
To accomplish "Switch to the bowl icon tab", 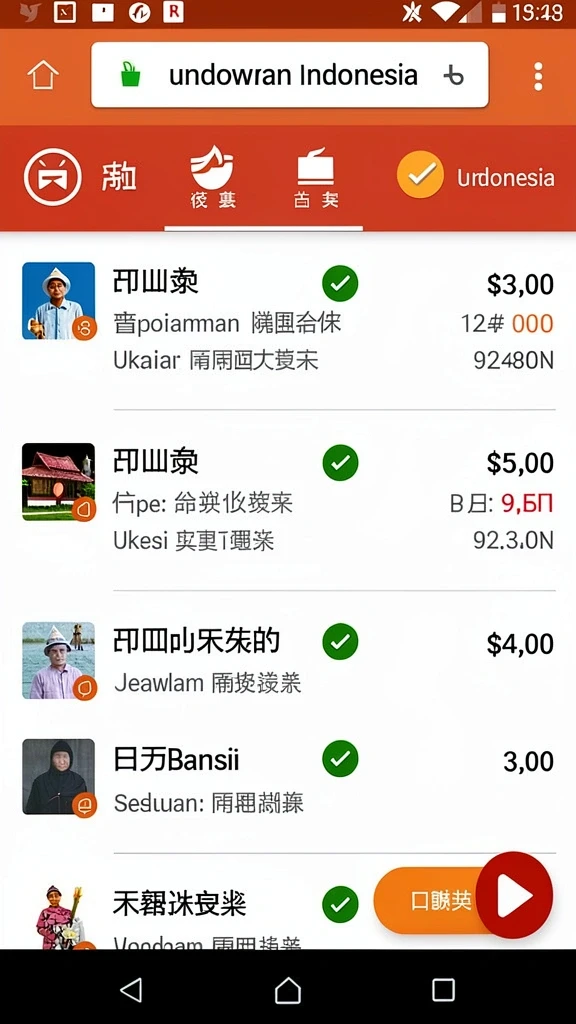I will [x=213, y=178].
